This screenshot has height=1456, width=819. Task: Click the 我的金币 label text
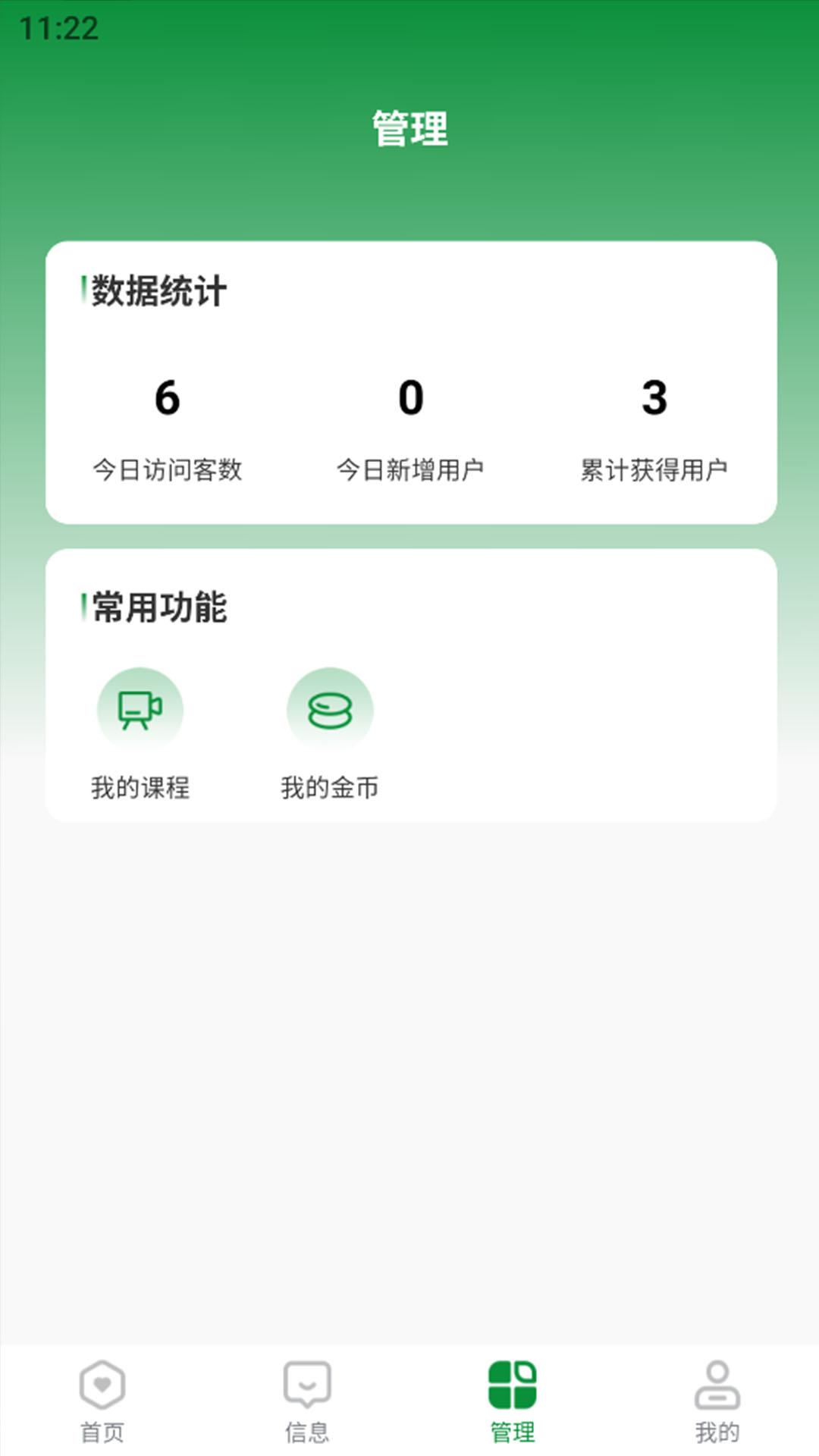(329, 789)
